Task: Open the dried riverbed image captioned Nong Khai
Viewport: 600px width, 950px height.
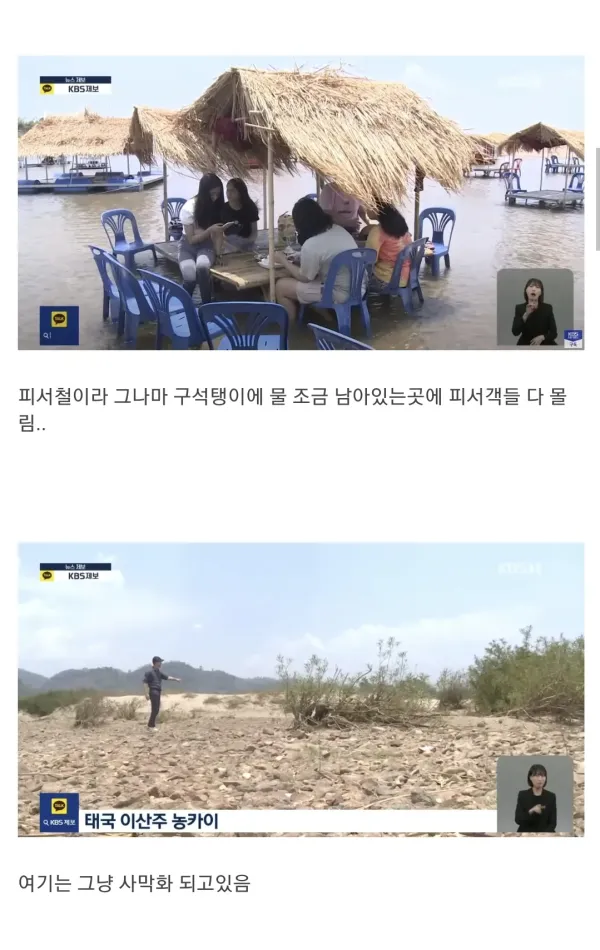Action: click(x=300, y=689)
